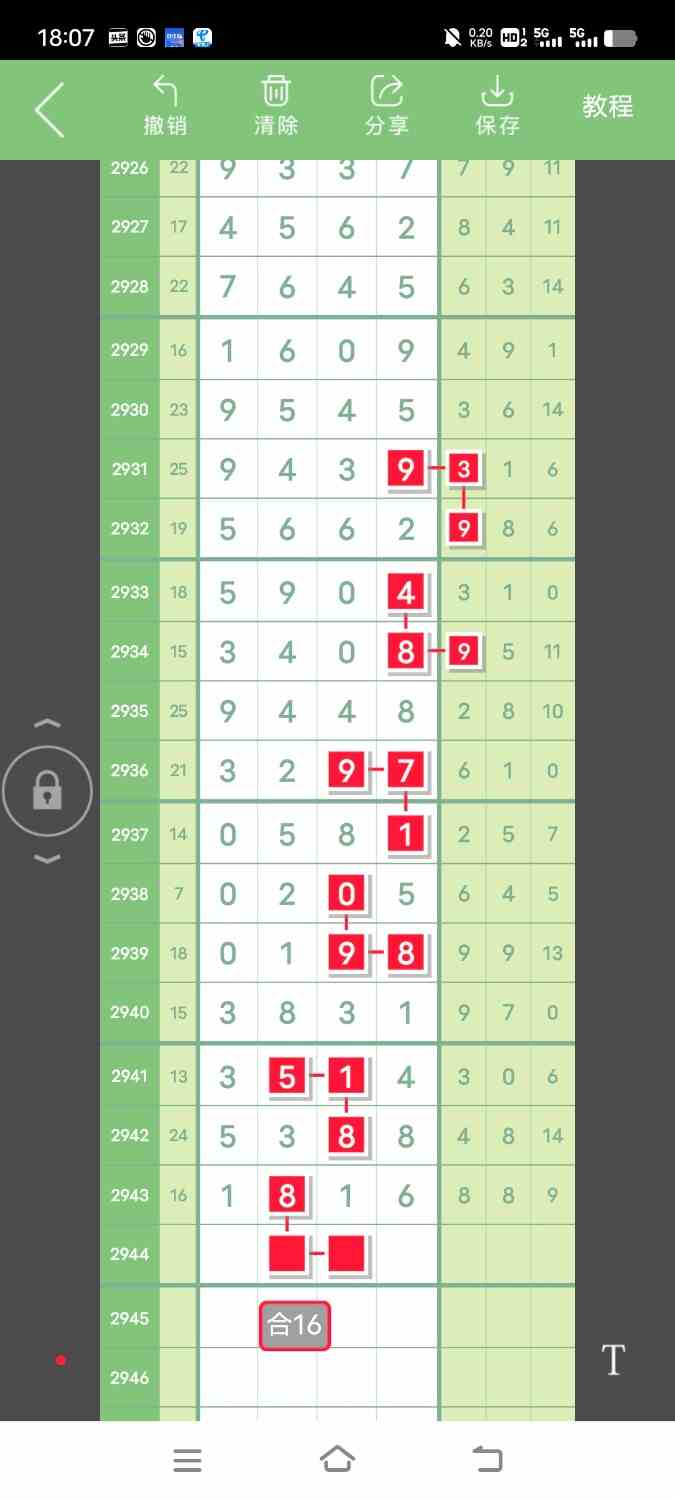The width and height of the screenshot is (675, 1500).
Task: Open the 教程 tutorial
Action: click(608, 107)
